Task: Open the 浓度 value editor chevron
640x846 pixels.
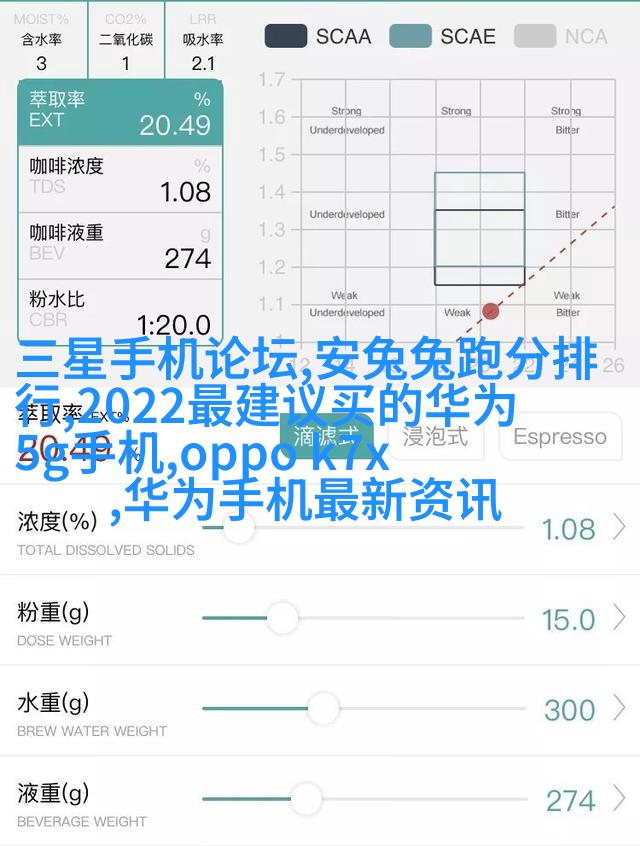Action: coord(619,528)
